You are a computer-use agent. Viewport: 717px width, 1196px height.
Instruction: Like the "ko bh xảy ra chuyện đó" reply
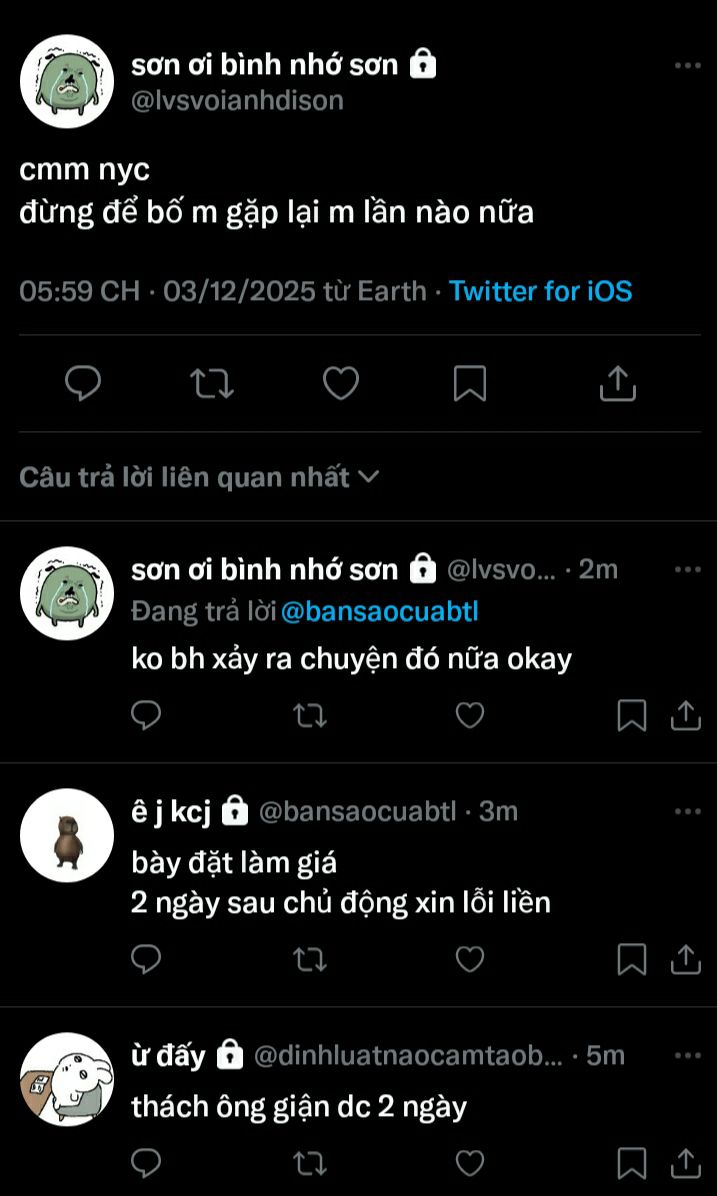(x=470, y=715)
